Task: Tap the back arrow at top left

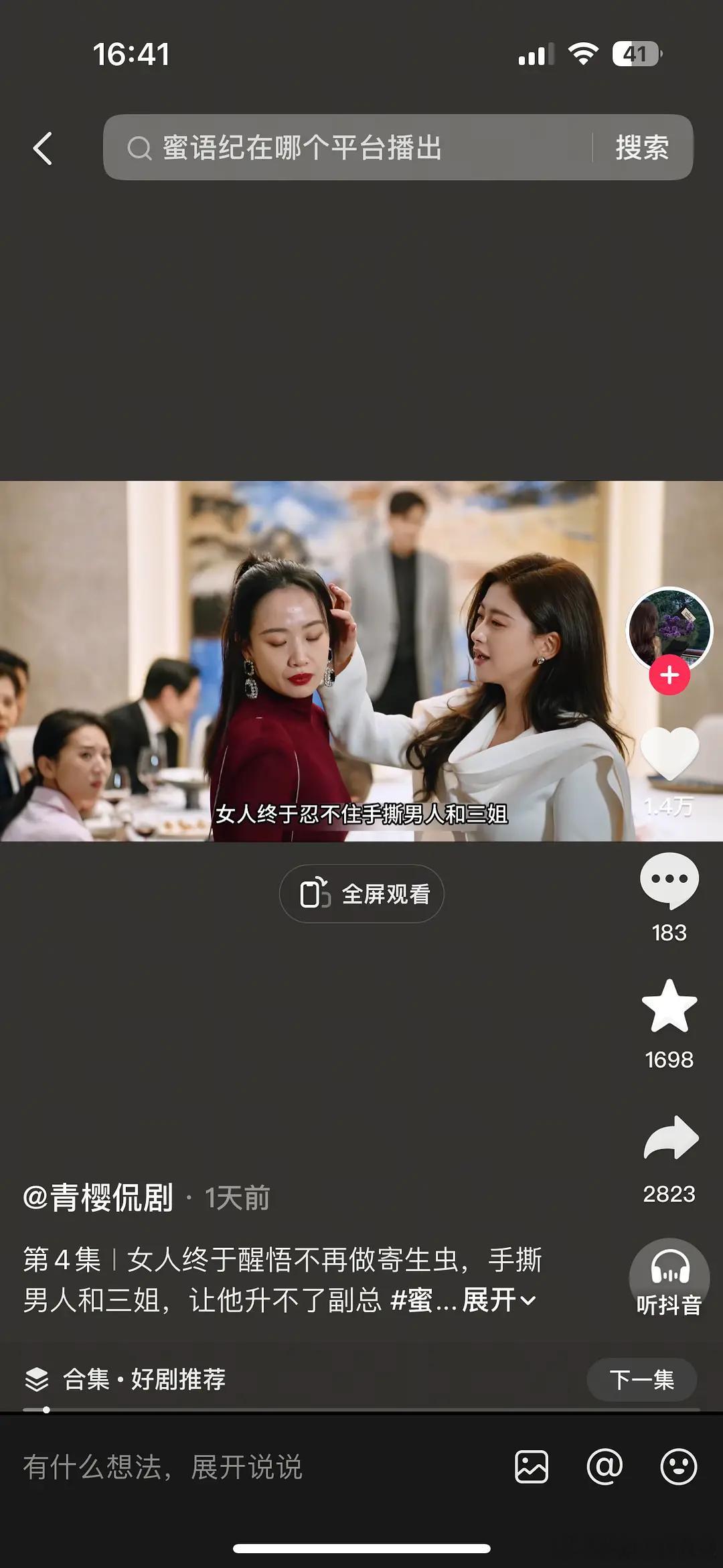Action: [x=43, y=149]
